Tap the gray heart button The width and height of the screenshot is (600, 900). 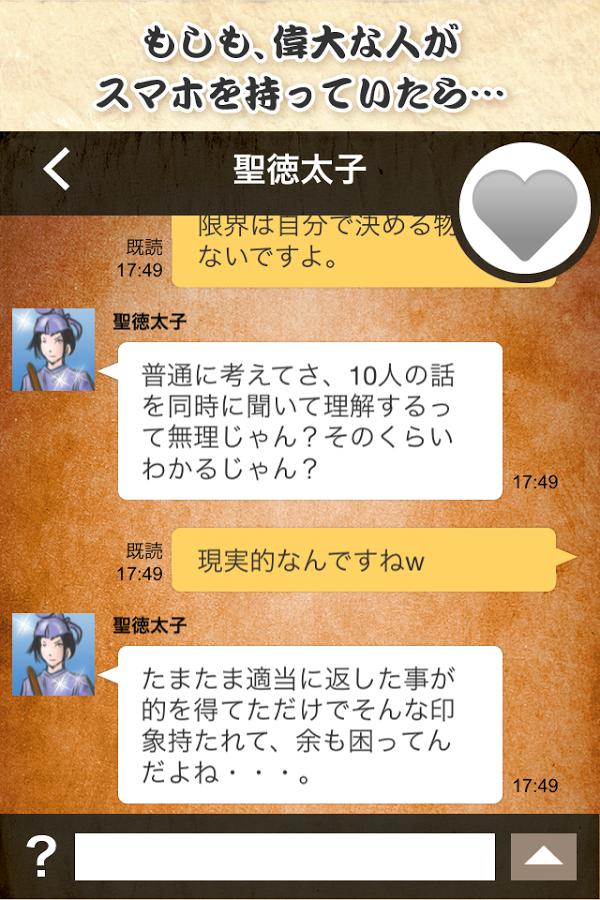coord(524,211)
